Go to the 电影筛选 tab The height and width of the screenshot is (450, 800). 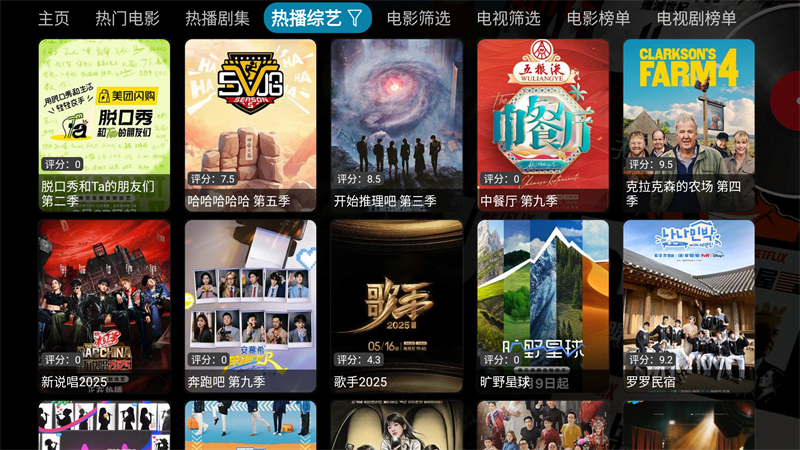click(418, 18)
